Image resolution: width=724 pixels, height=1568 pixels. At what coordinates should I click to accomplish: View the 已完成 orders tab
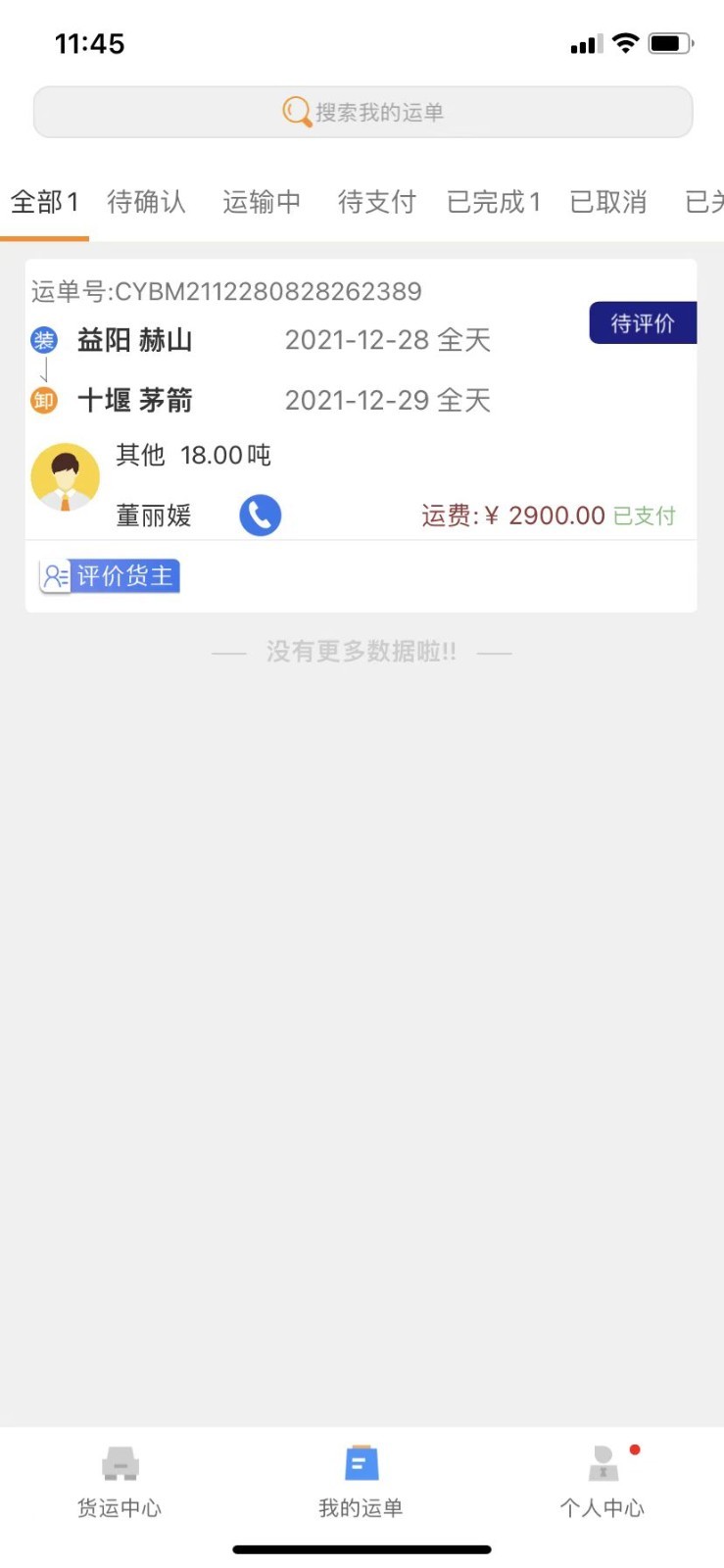click(x=493, y=202)
